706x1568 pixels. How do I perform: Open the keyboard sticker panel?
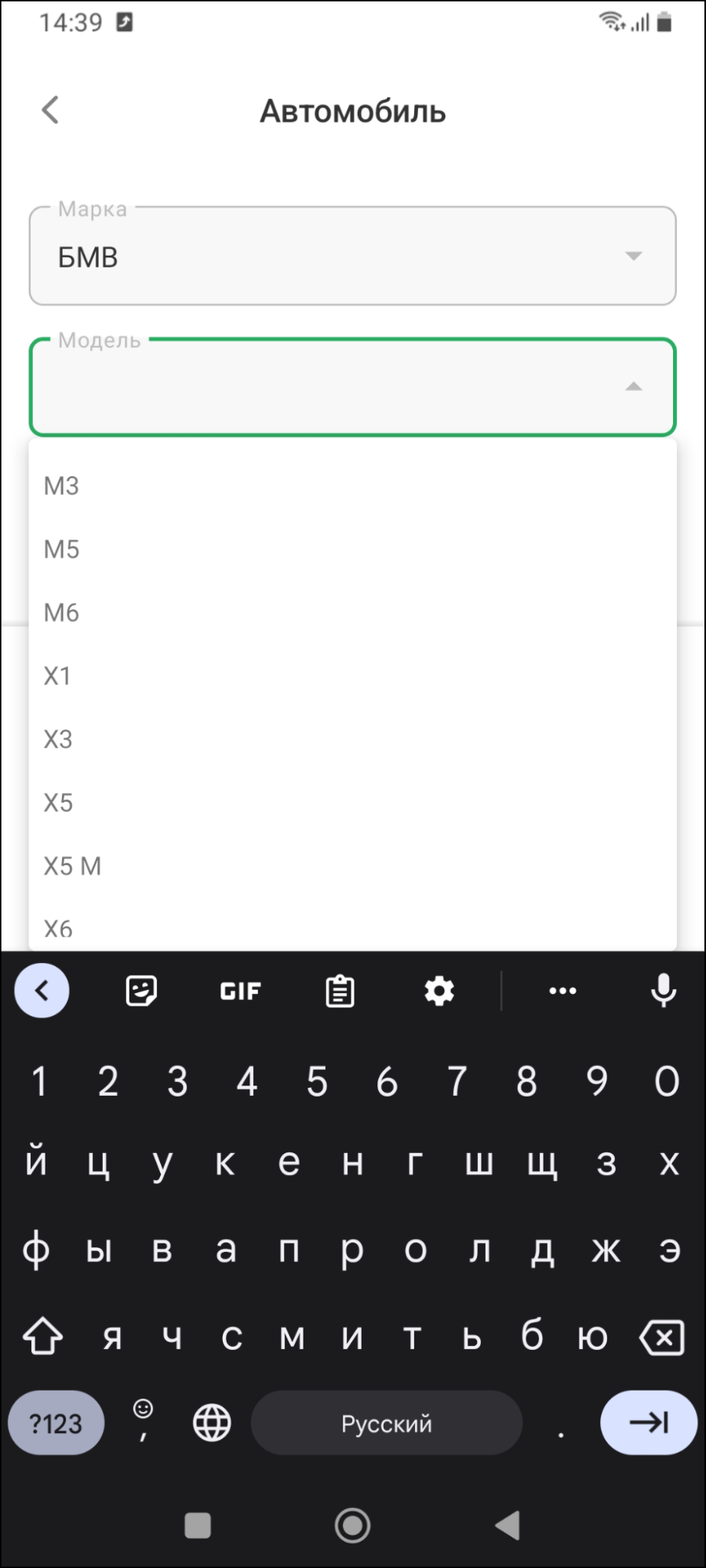(x=141, y=991)
